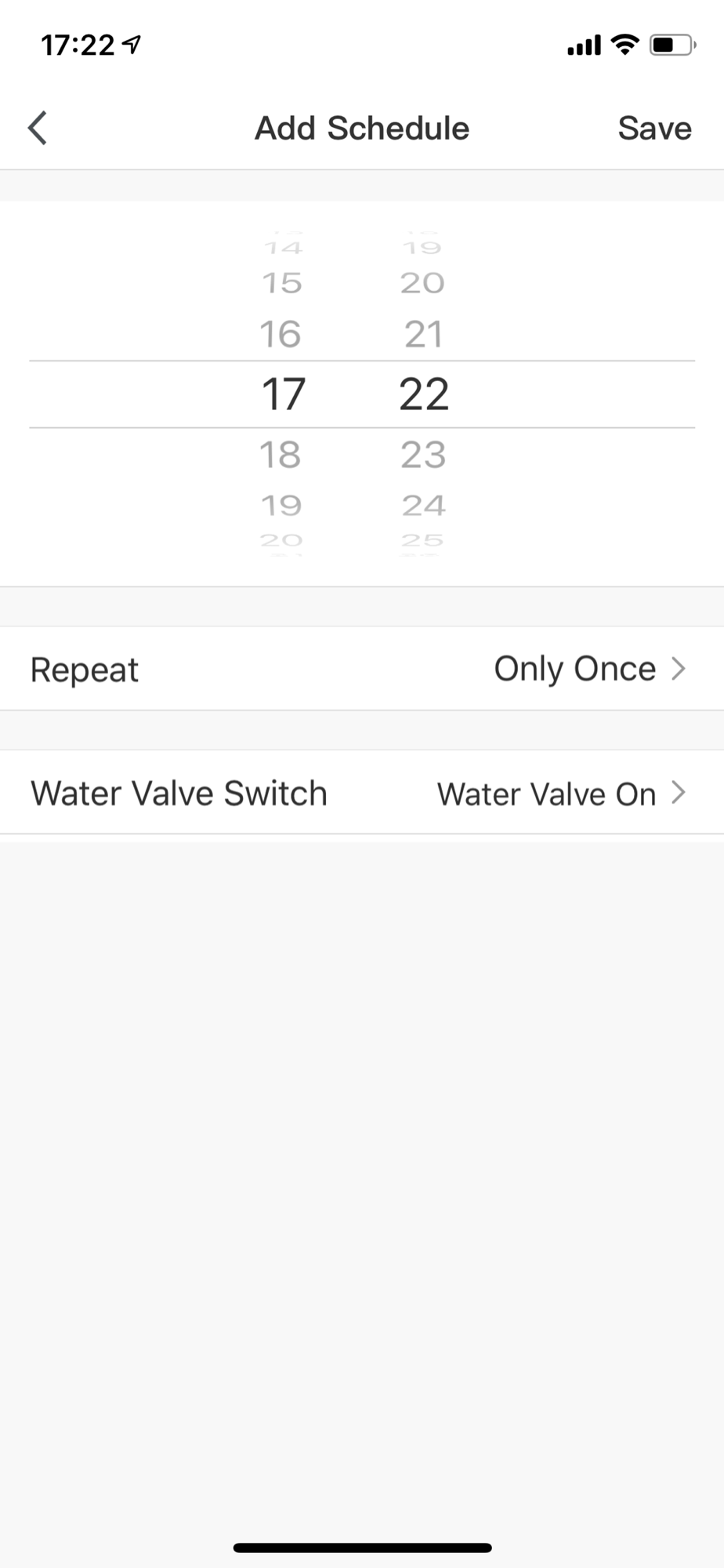Select hour 16 in the time picker
Screen dimensions: 724x1568
point(281,335)
